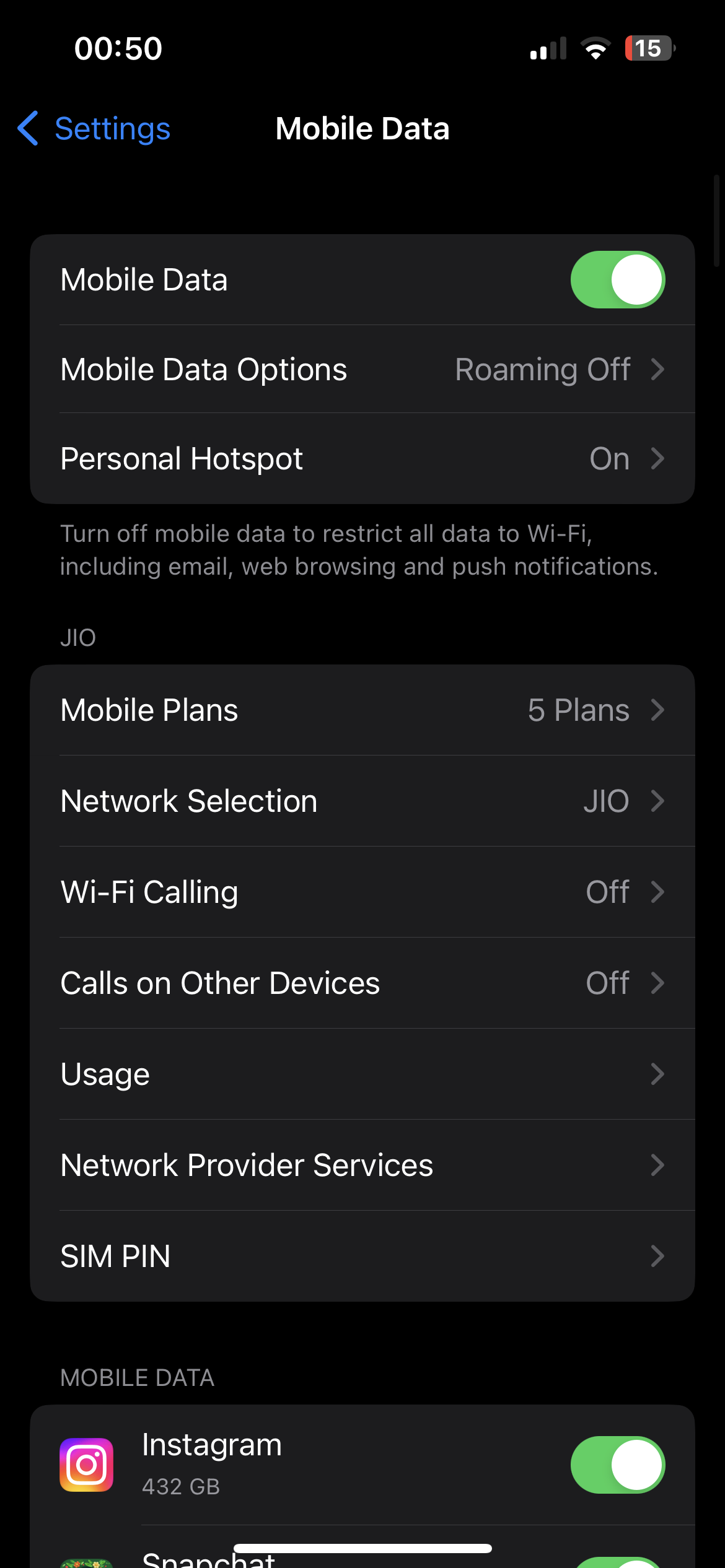Open the Usage screen
The image size is (725, 1568).
pyautogui.click(x=362, y=1074)
